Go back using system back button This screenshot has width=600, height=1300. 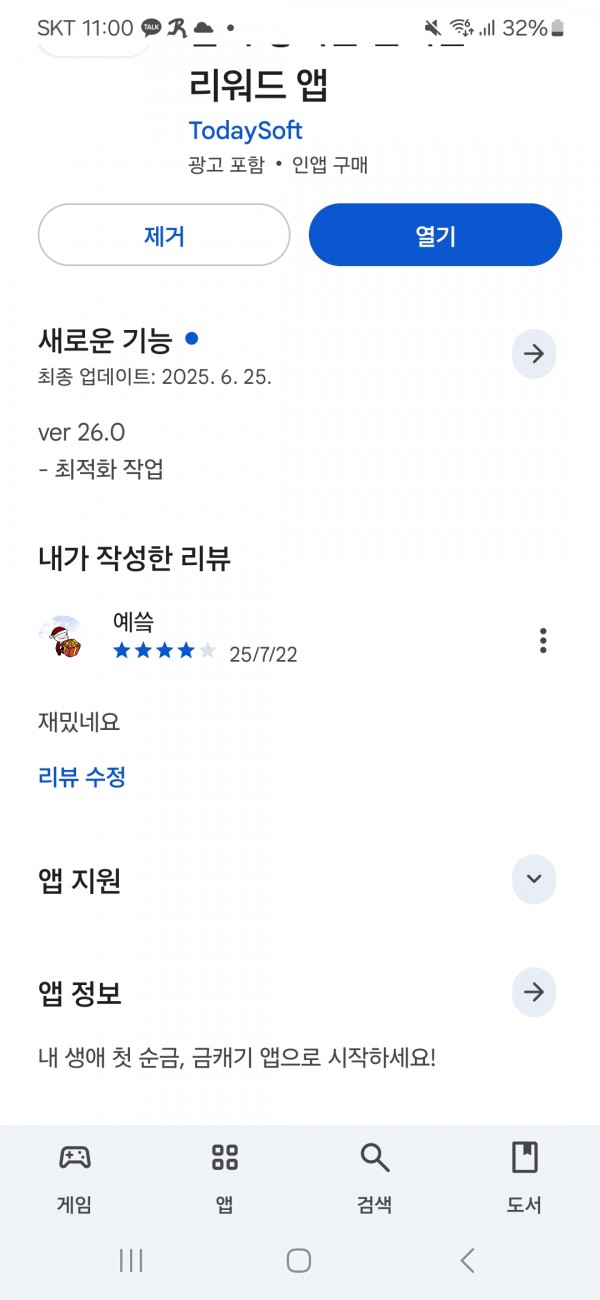[x=467, y=1260]
